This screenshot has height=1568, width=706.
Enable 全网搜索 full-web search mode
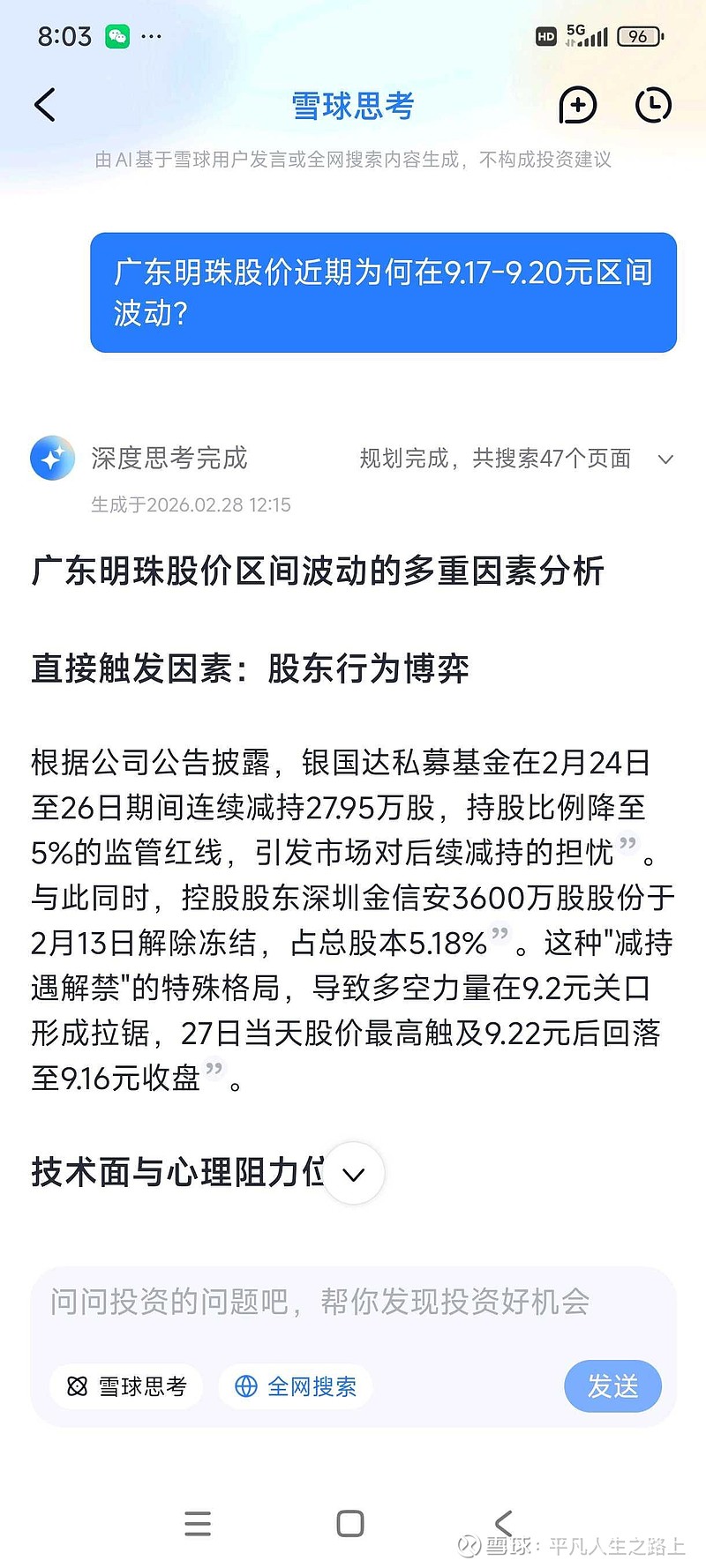point(295,1386)
